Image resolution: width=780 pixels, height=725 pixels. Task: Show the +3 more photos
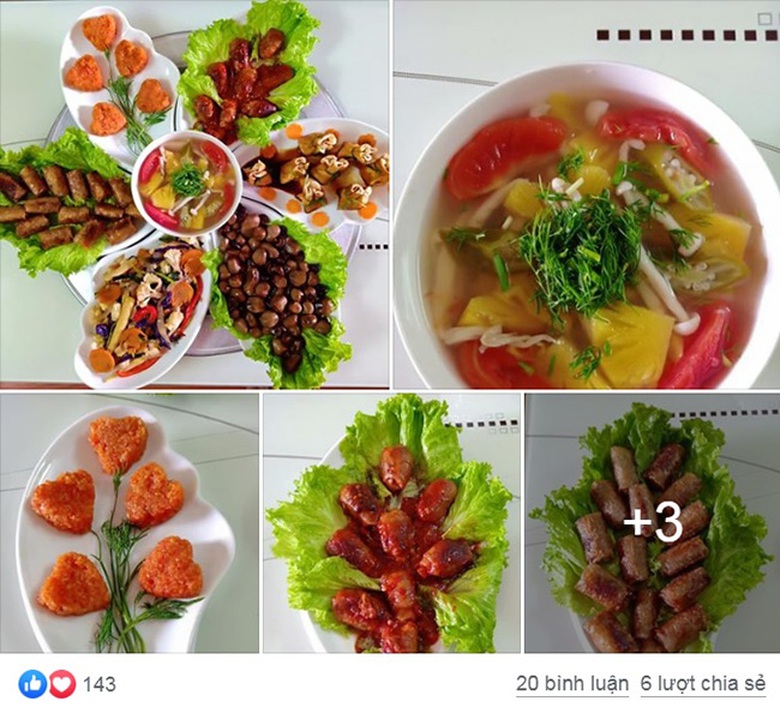pyautogui.click(x=652, y=523)
